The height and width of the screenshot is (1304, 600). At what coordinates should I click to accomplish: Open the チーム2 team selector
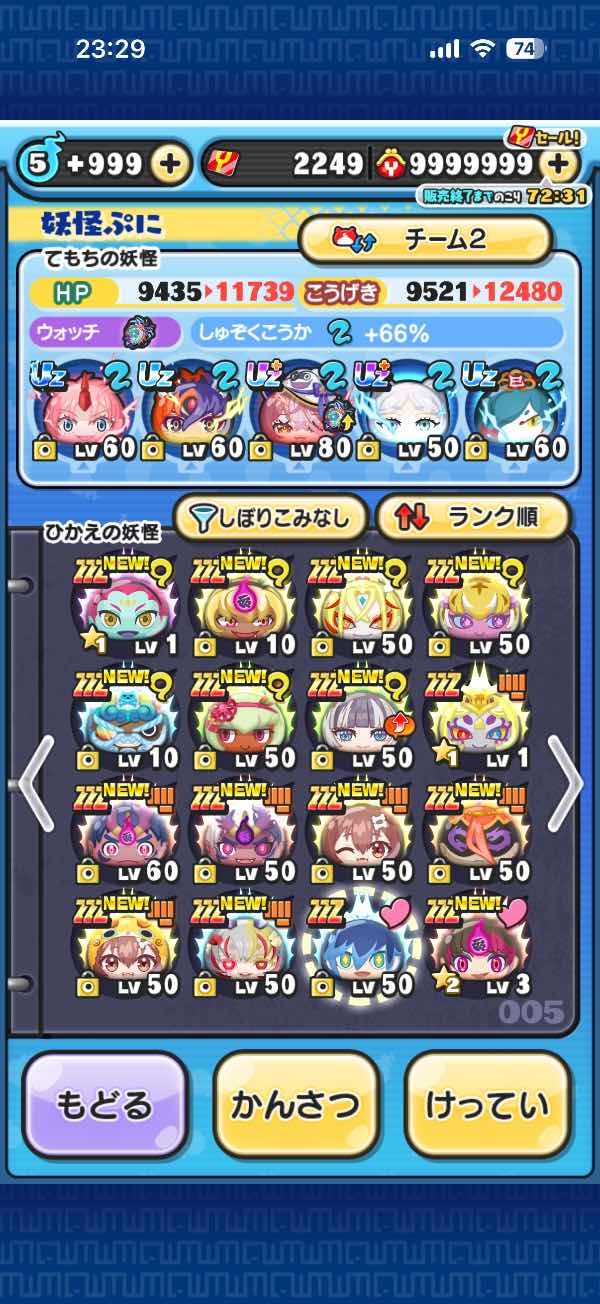pyautogui.click(x=426, y=240)
